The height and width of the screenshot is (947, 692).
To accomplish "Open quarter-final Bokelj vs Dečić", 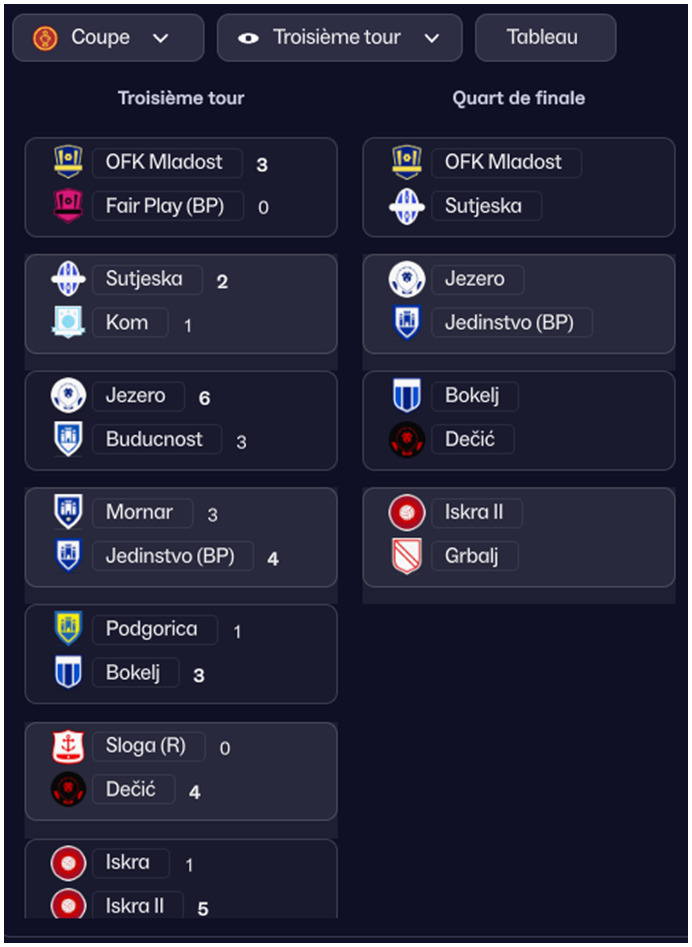I will pyautogui.click(x=518, y=419).
